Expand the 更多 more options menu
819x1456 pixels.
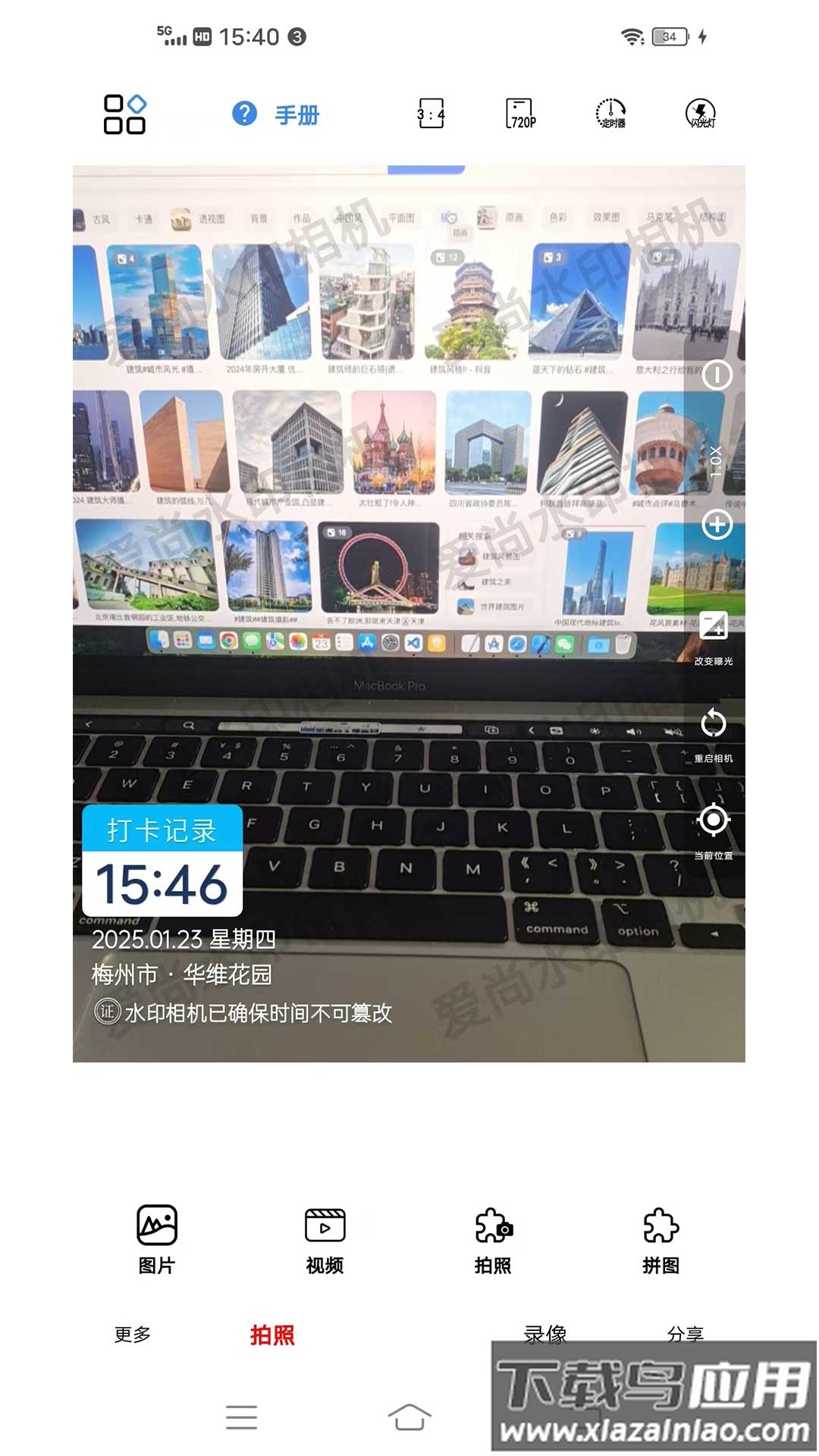coord(133,1335)
